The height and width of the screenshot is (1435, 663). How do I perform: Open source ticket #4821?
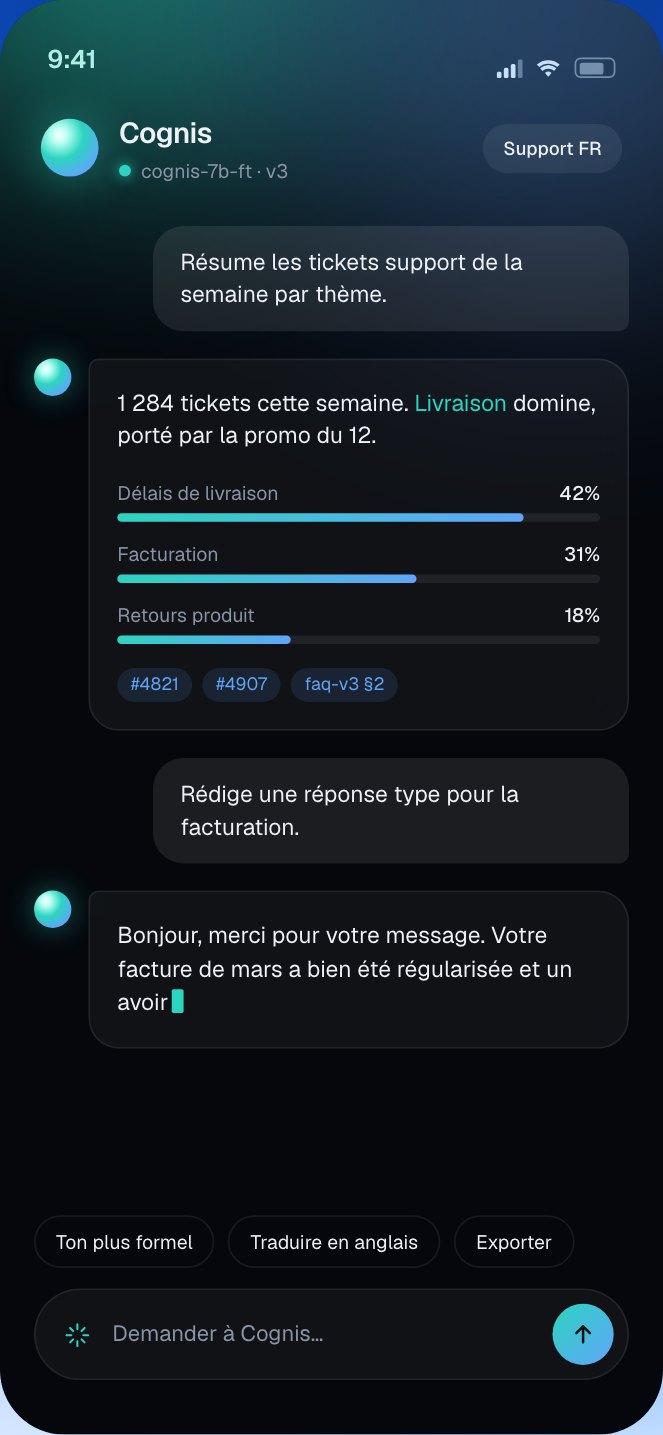tap(155, 685)
